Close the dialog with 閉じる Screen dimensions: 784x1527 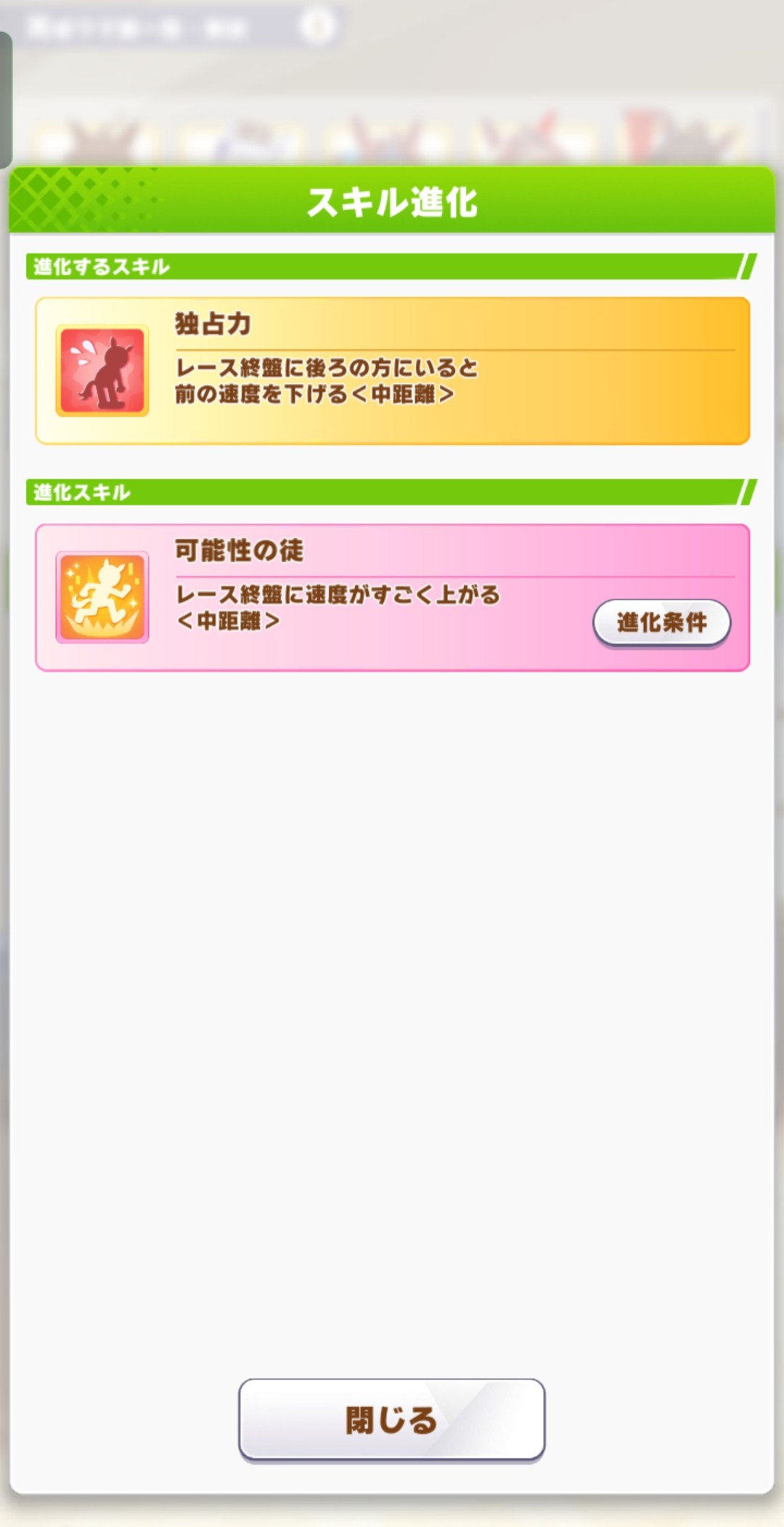(x=391, y=1420)
